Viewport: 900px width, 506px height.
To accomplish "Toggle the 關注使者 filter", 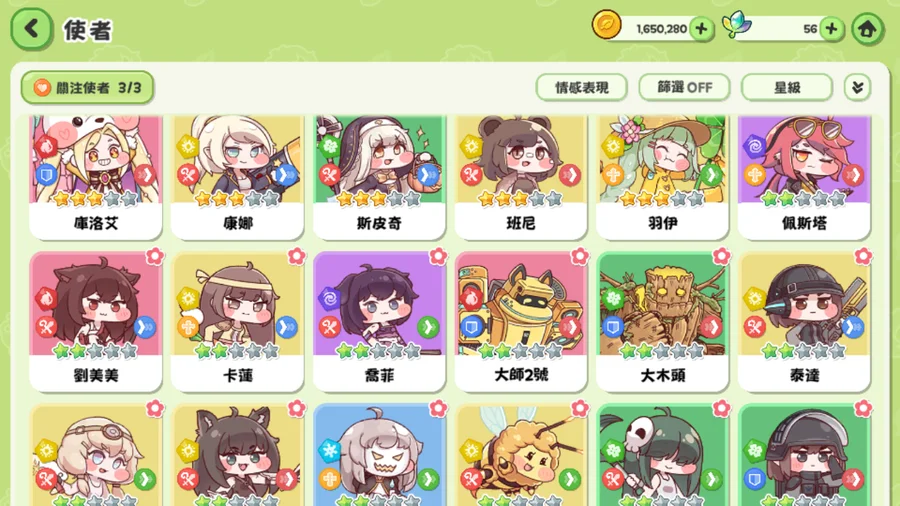I will (x=87, y=88).
